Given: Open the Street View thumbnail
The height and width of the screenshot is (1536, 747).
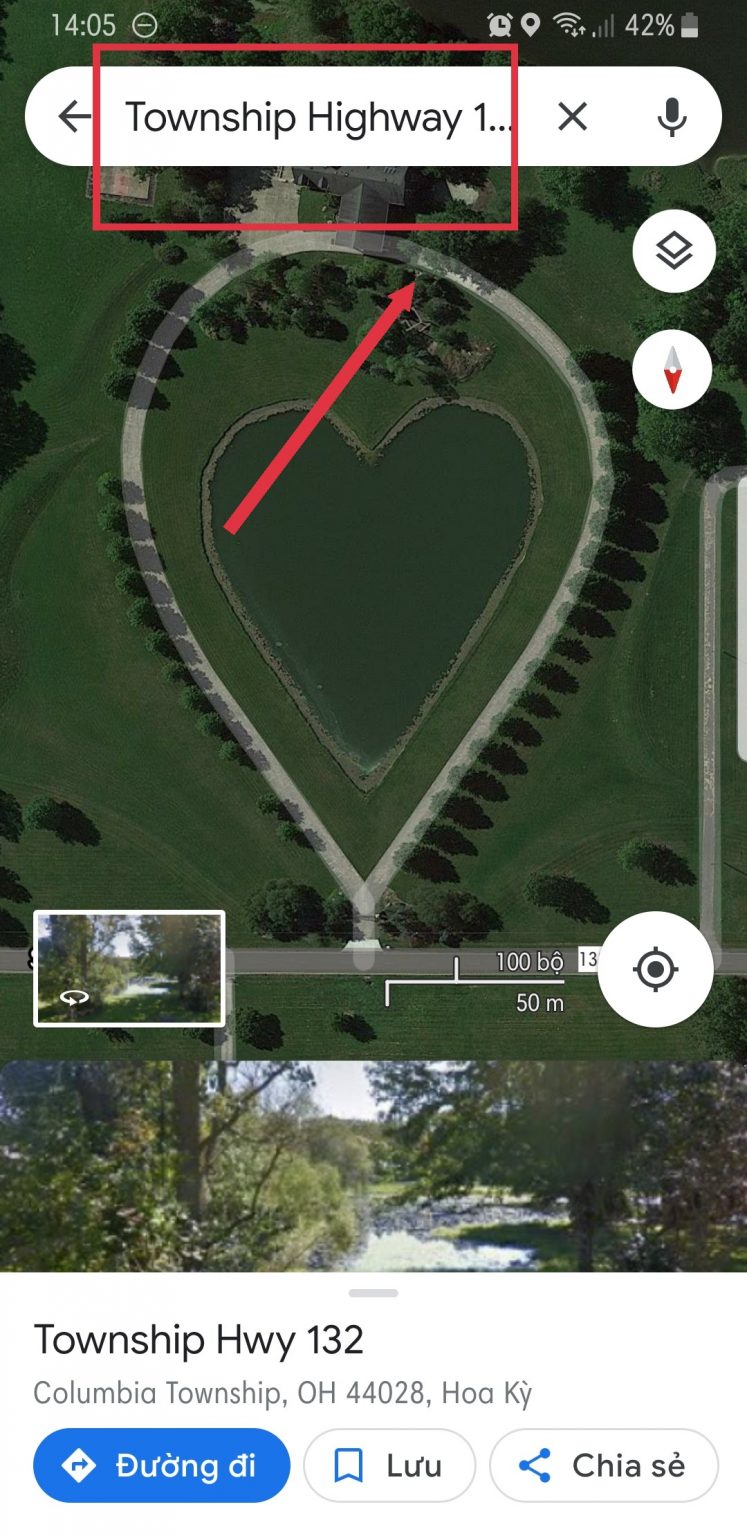Looking at the screenshot, I should tap(130, 967).
